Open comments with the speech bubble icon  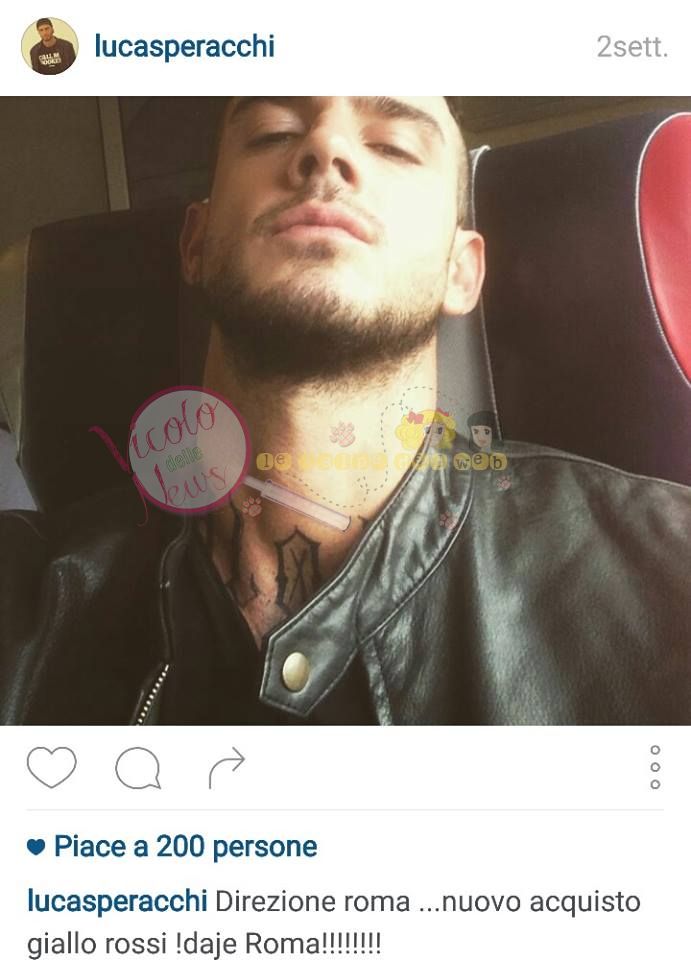(x=138, y=768)
